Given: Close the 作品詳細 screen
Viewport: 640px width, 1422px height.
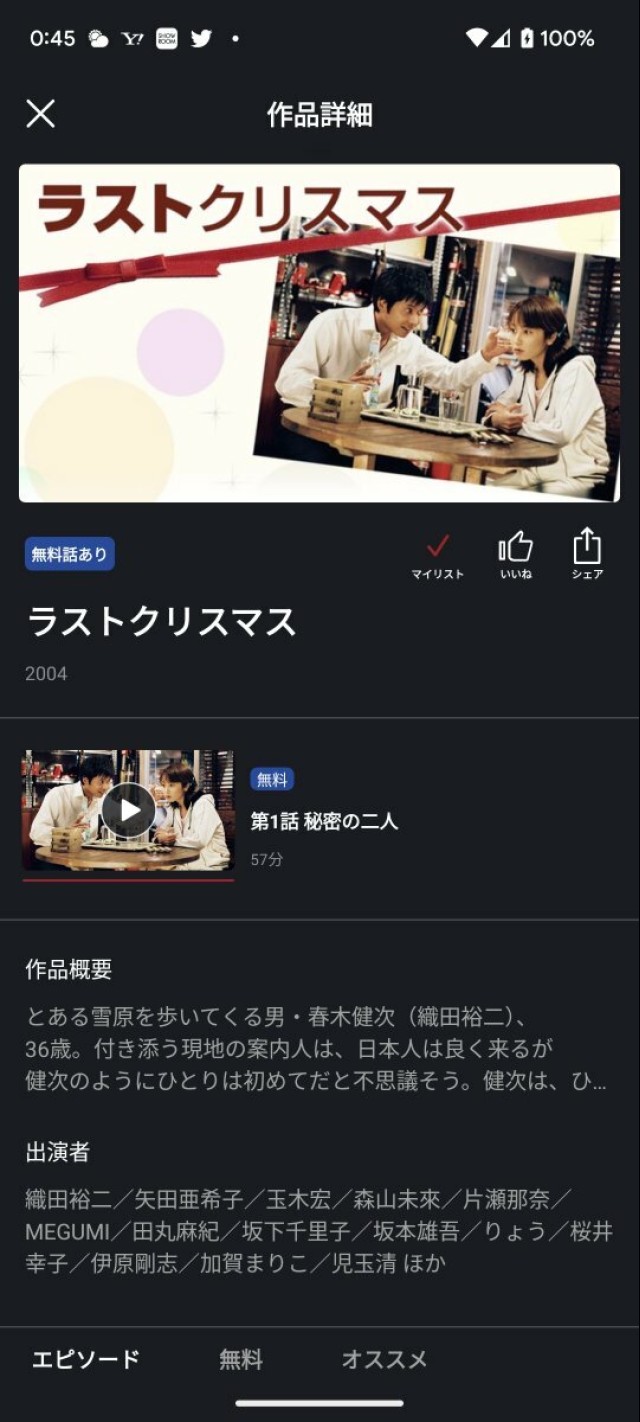Looking at the screenshot, I should point(40,114).
